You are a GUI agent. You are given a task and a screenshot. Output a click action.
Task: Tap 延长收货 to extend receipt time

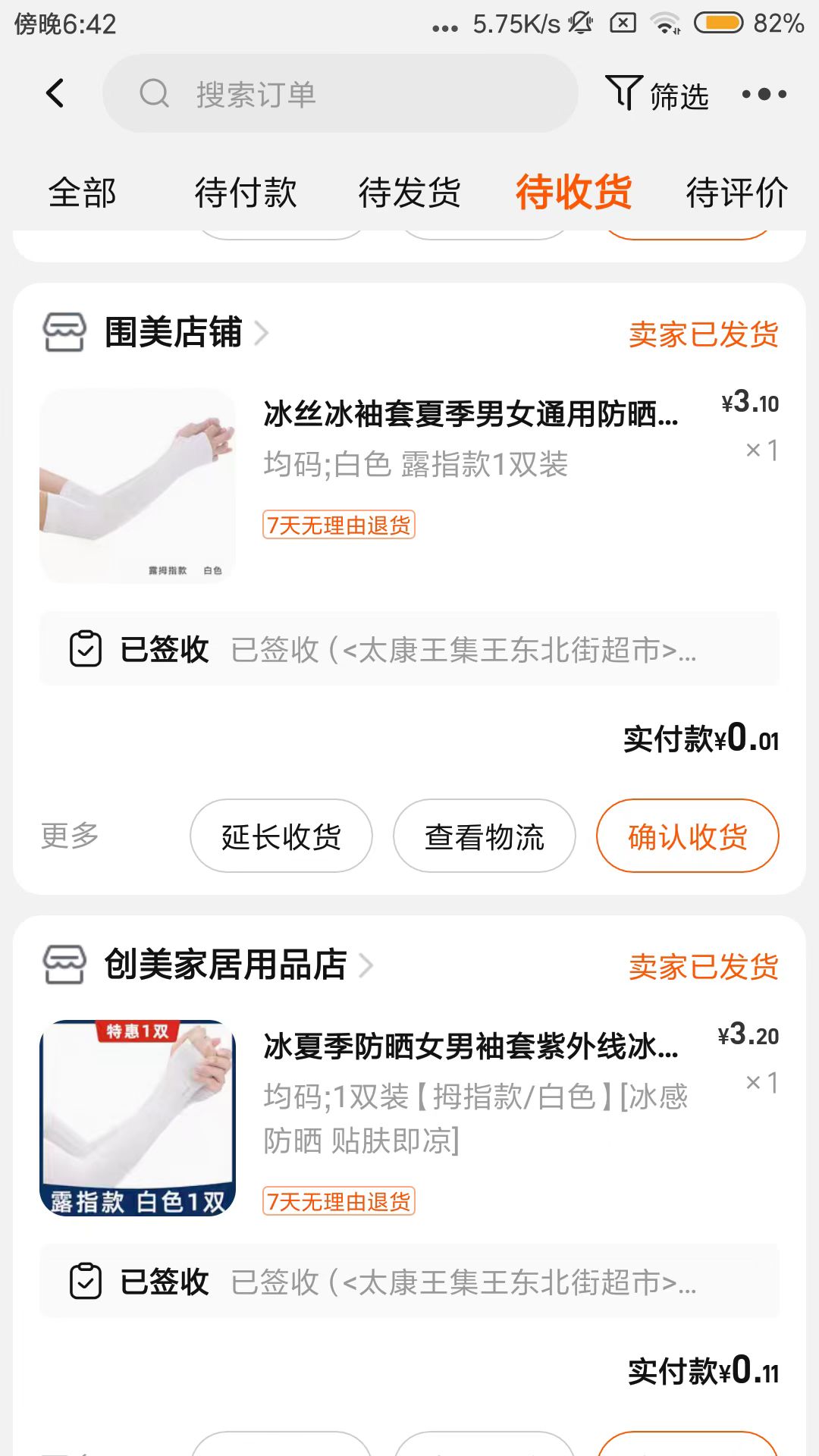281,836
